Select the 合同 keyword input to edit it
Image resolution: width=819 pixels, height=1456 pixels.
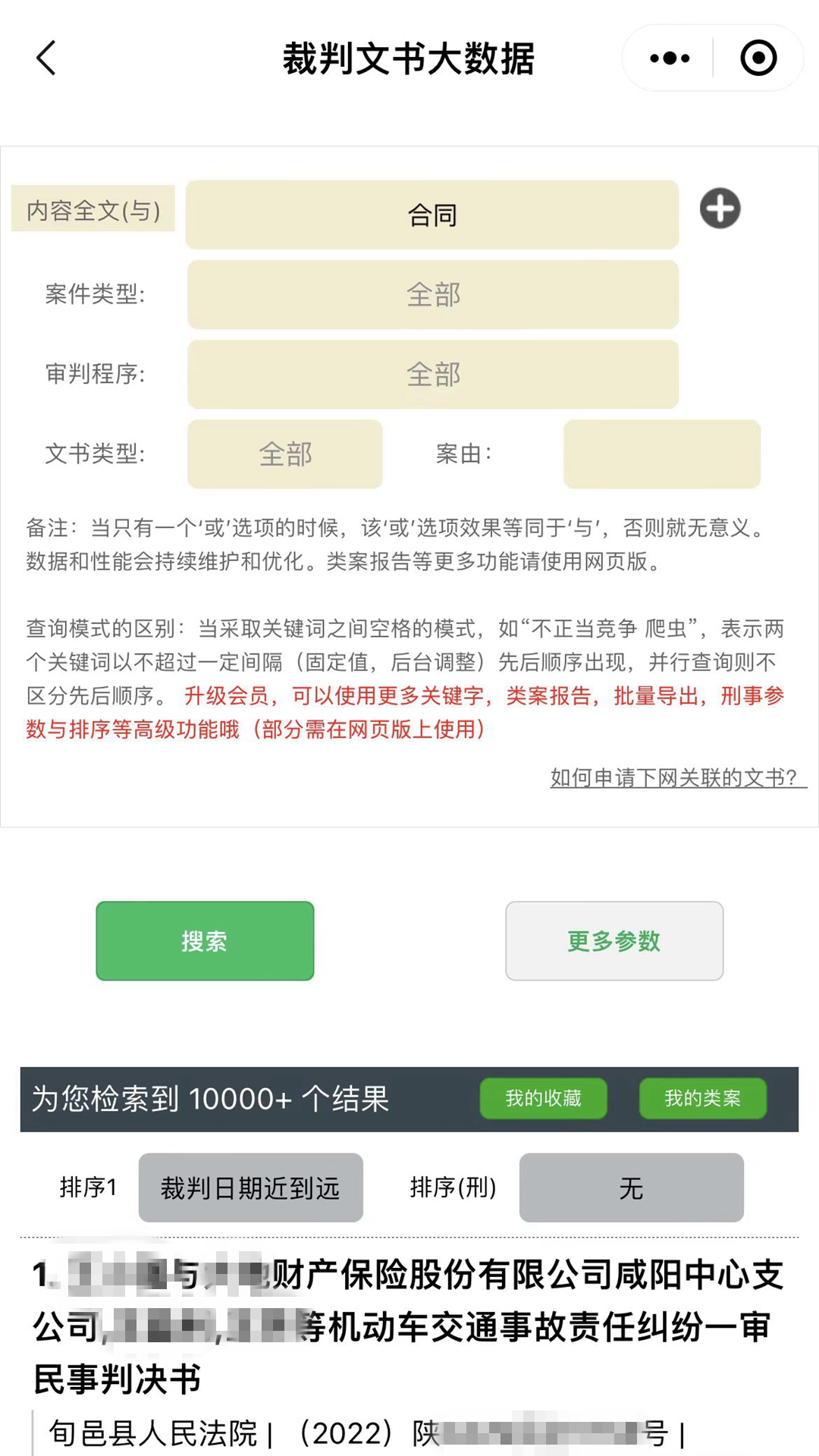tap(431, 214)
